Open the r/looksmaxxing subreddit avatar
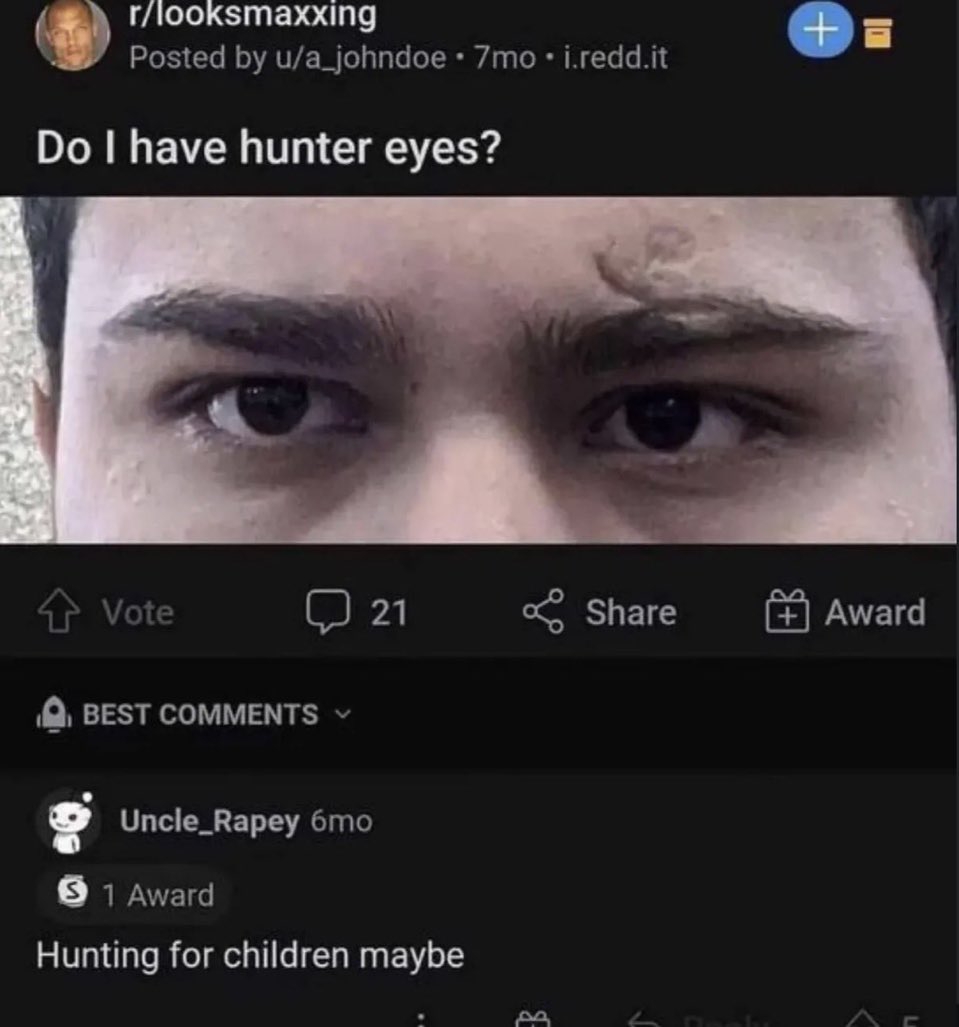Viewport: 959px width, 1027px height. (70, 35)
